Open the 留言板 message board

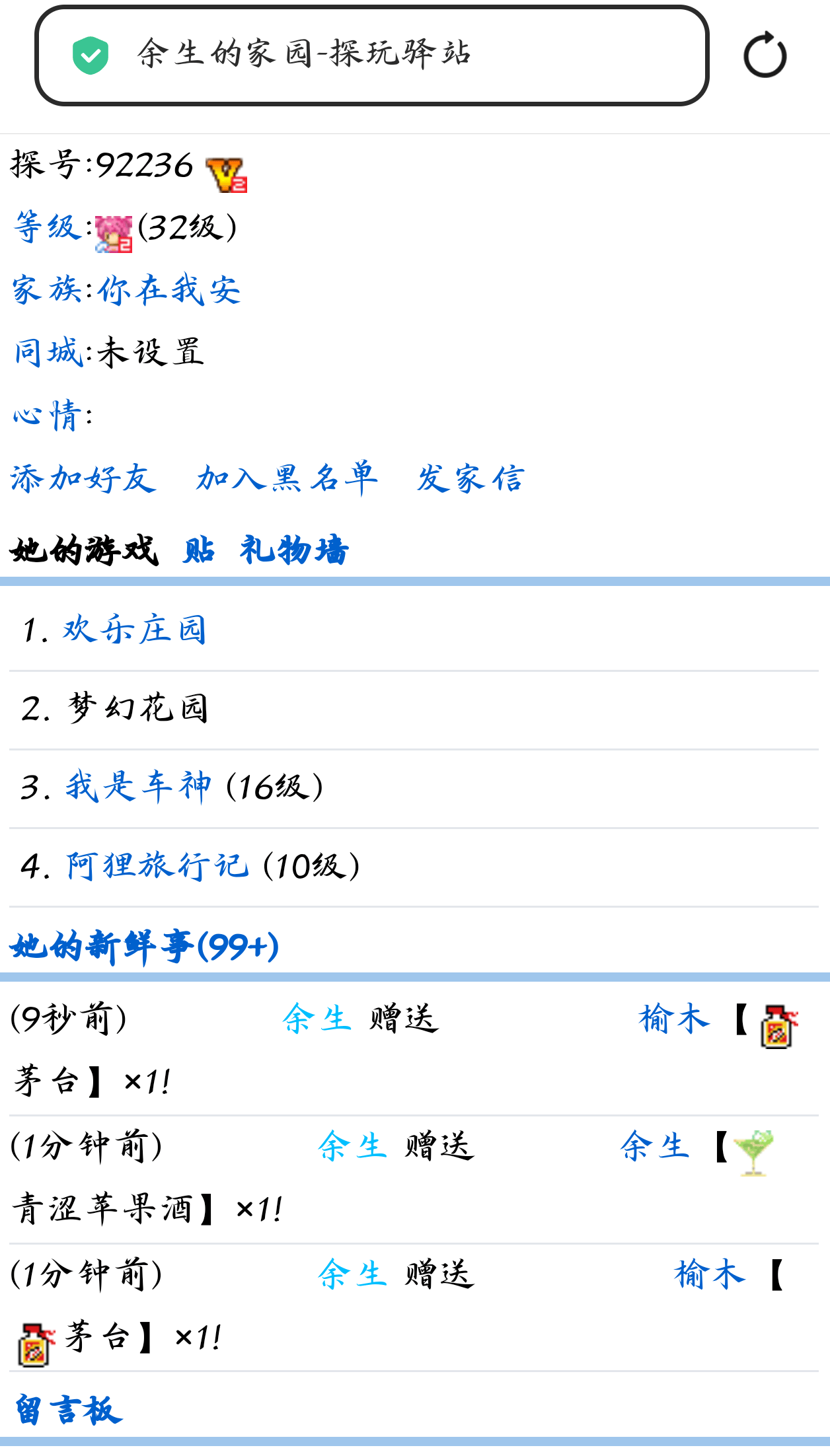pos(69,1410)
